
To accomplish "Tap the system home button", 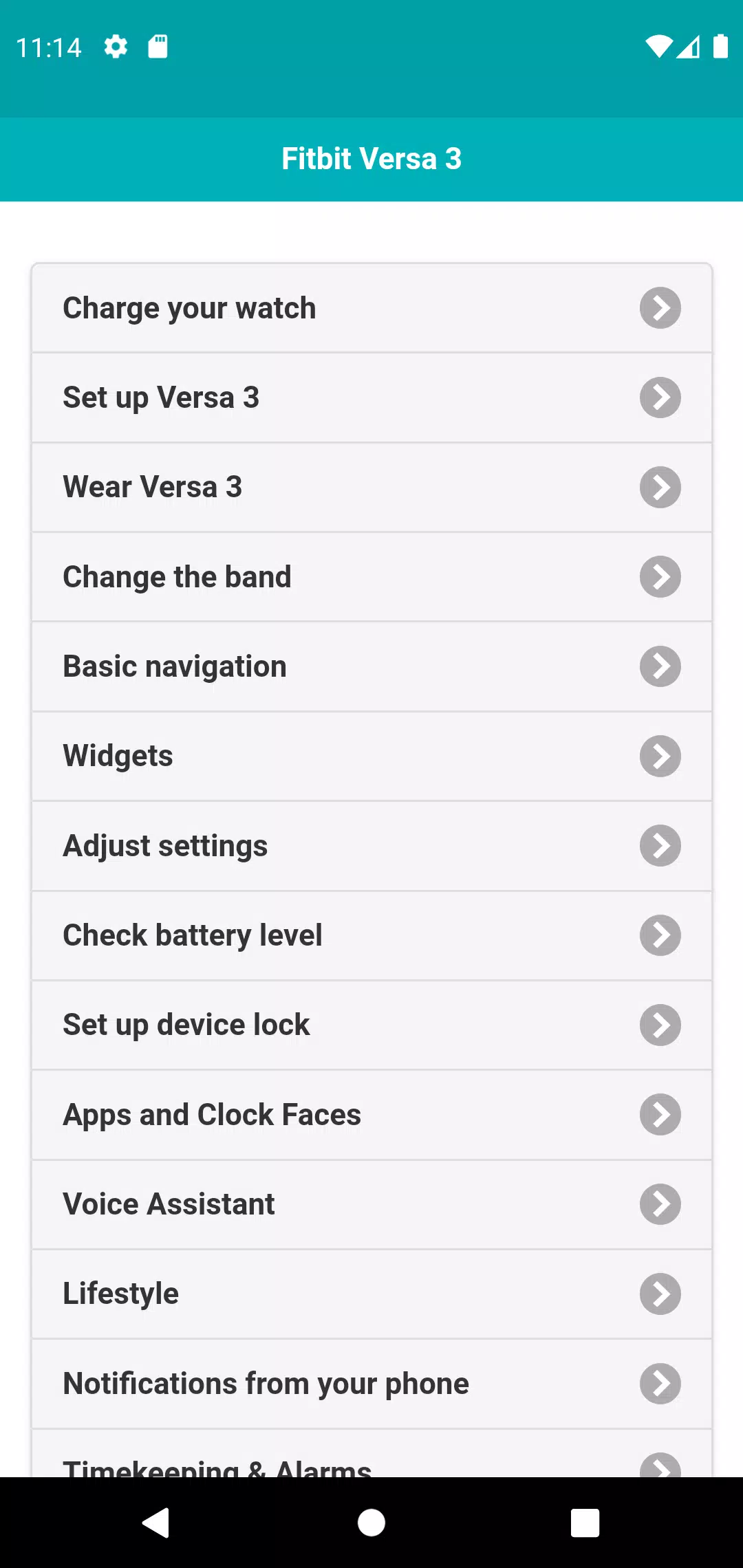I will [x=371, y=1522].
